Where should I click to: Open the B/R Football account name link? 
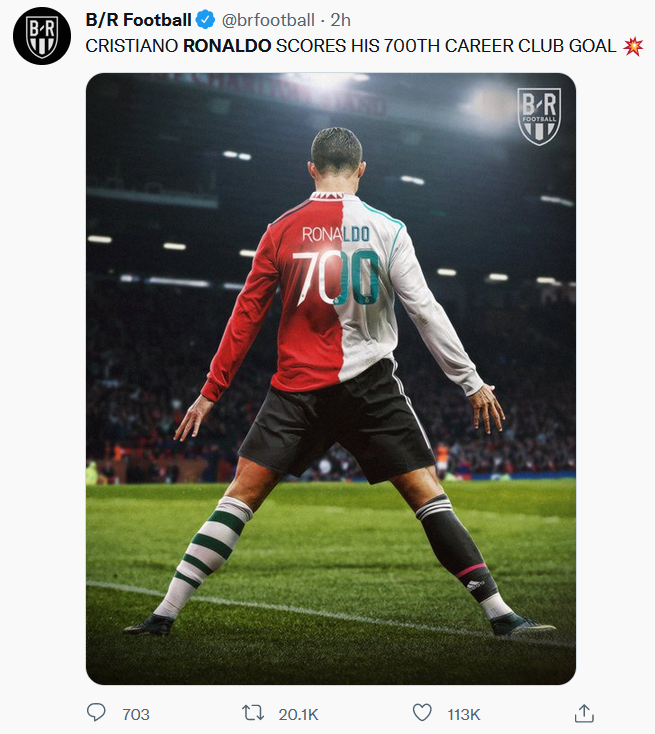138,20
